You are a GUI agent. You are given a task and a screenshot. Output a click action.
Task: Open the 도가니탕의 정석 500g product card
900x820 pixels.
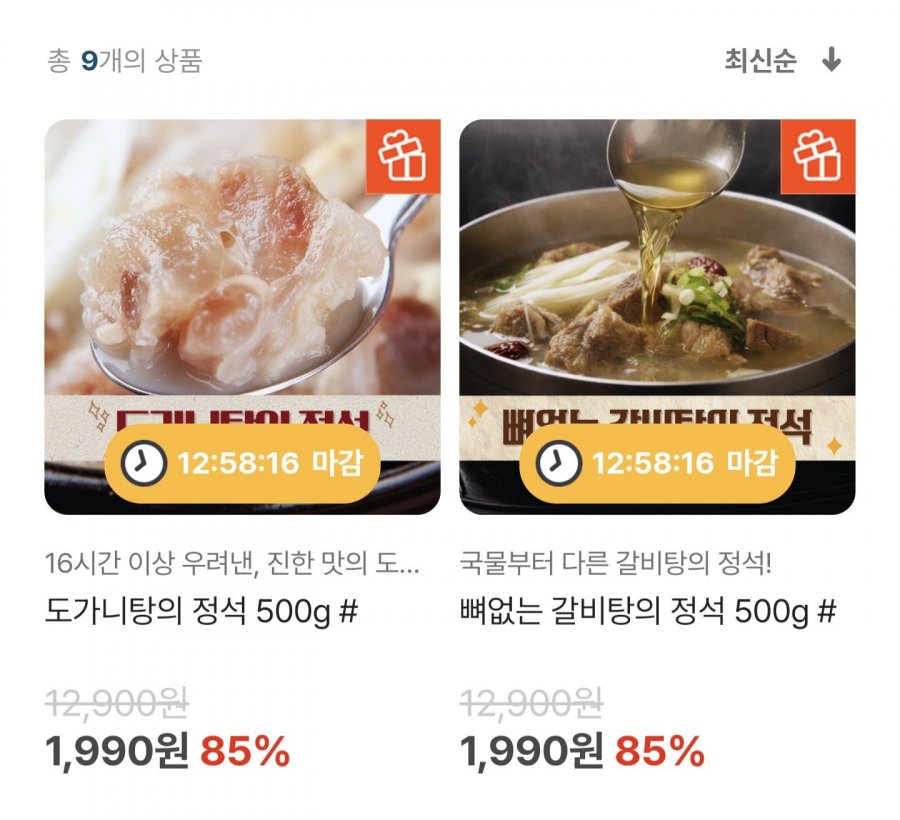pyautogui.click(x=242, y=316)
